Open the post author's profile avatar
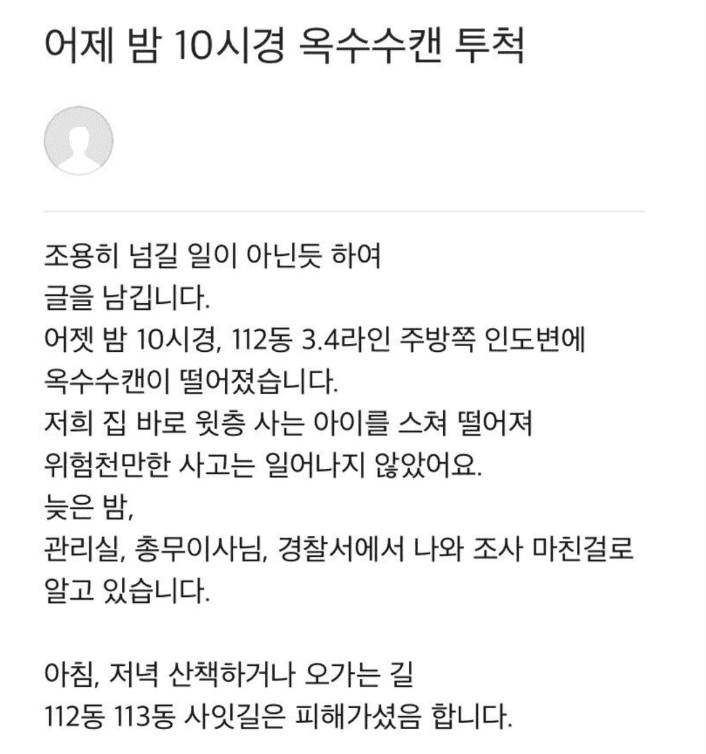The width and height of the screenshot is (706, 754). click(80, 140)
